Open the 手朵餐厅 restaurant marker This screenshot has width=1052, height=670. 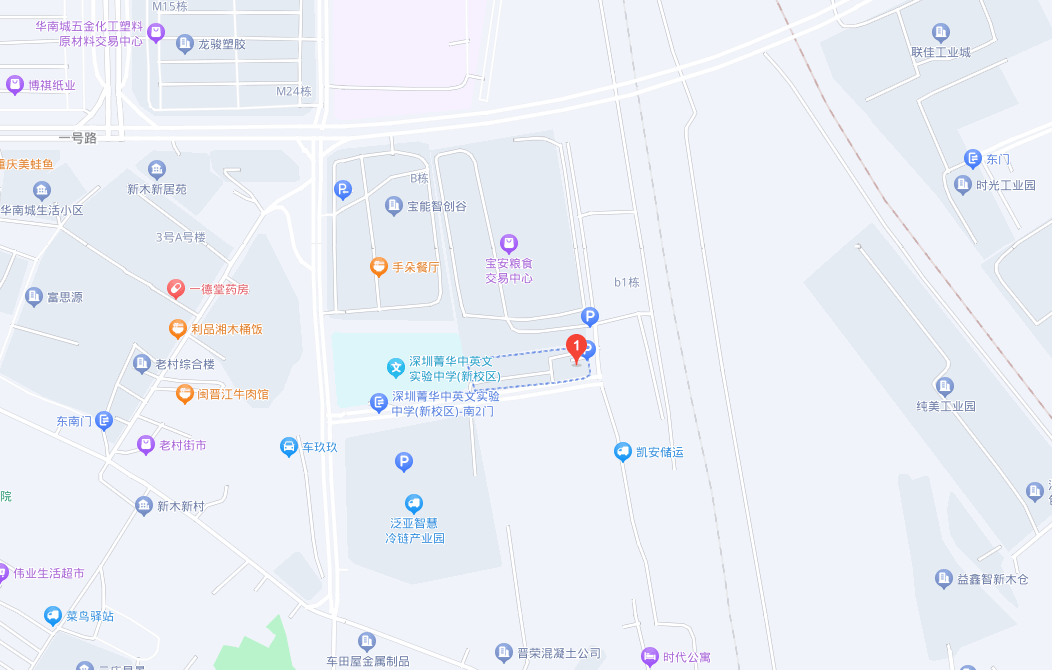(379, 267)
